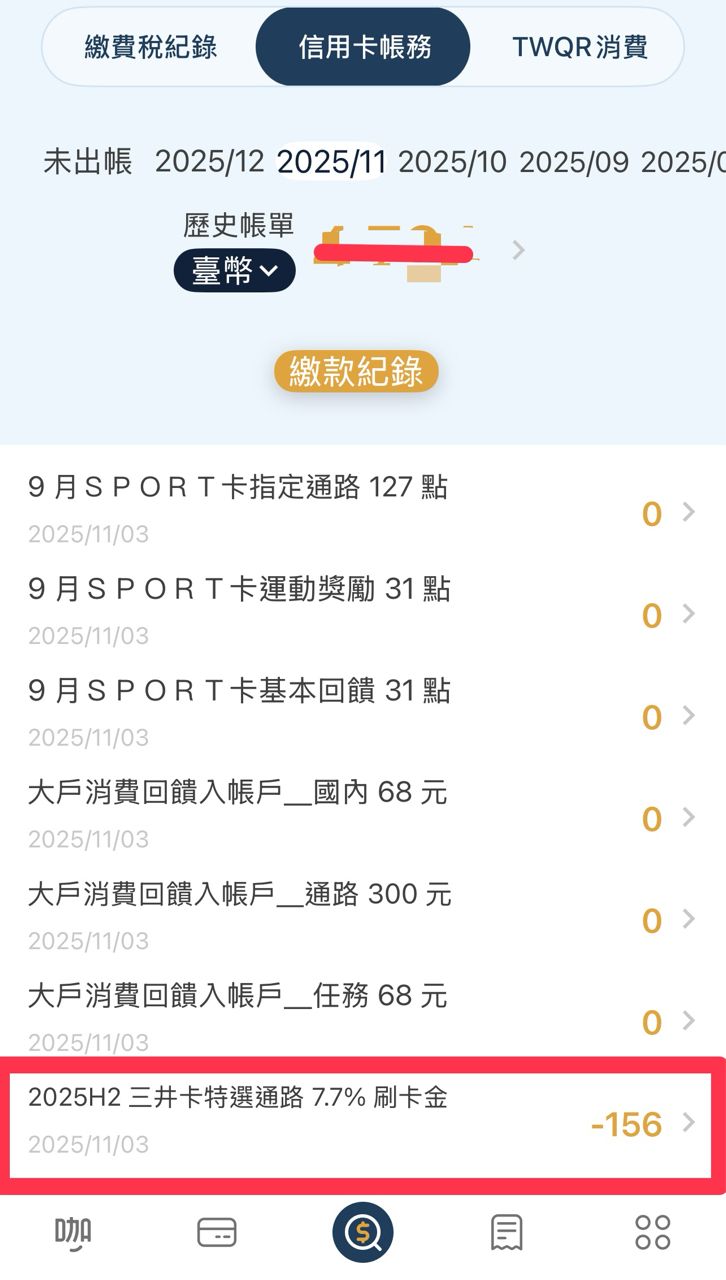Open the SPORT卡指定通路 127點 entry
Viewport: 726px width, 1280px height.
tap(360, 510)
